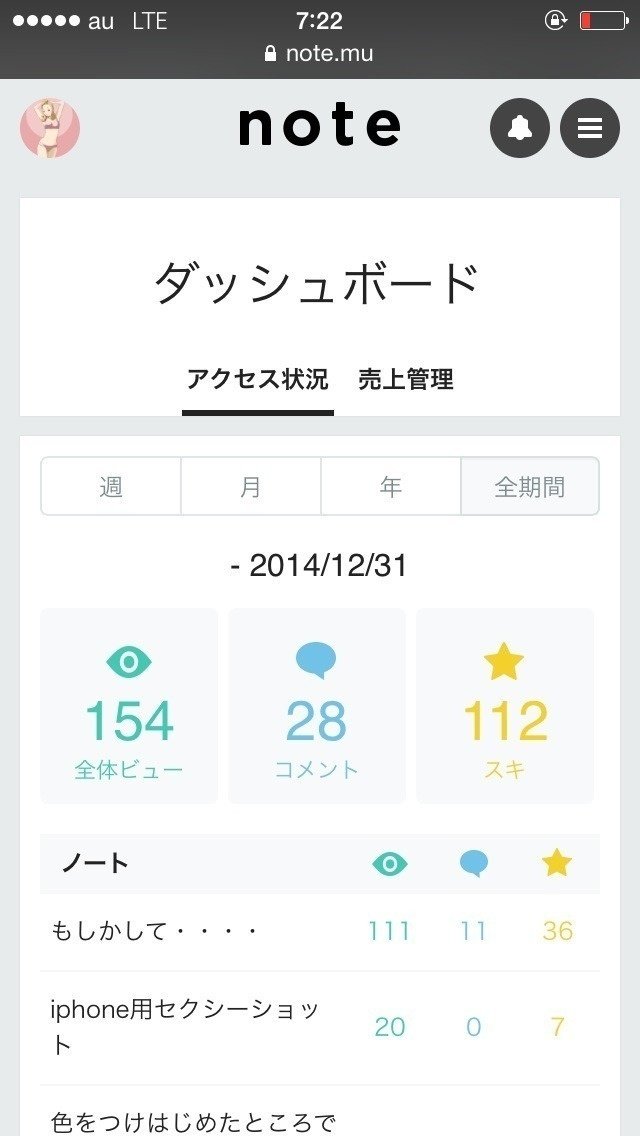Screen dimensions: 640x1136
Task: Switch to the 売上管理 tab
Action: click(406, 380)
